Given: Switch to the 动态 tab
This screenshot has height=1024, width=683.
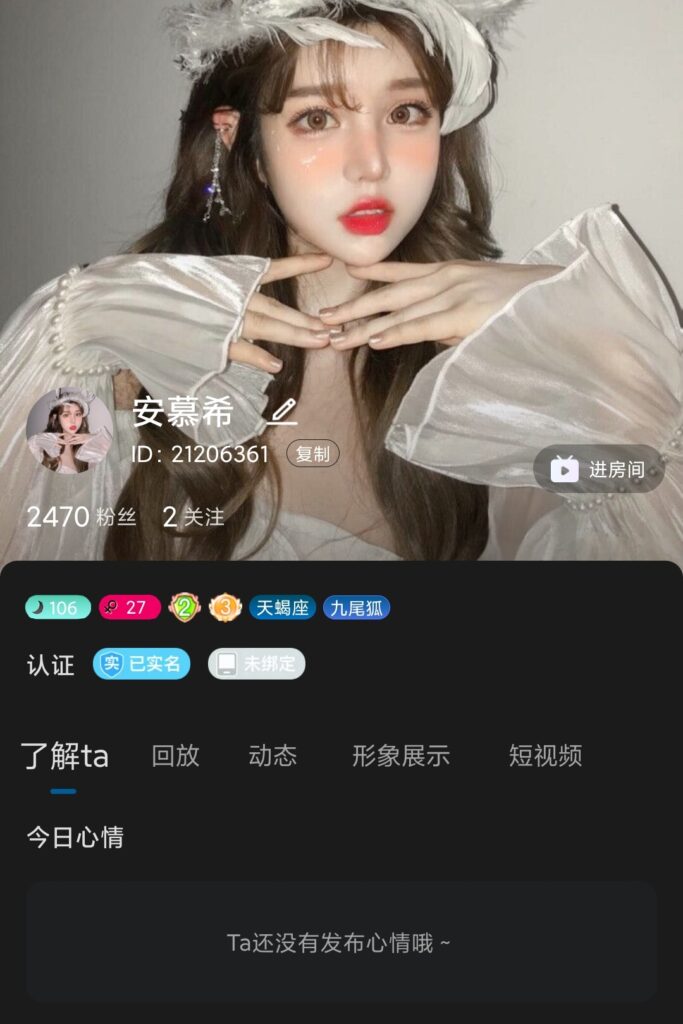Looking at the screenshot, I should (x=273, y=756).
